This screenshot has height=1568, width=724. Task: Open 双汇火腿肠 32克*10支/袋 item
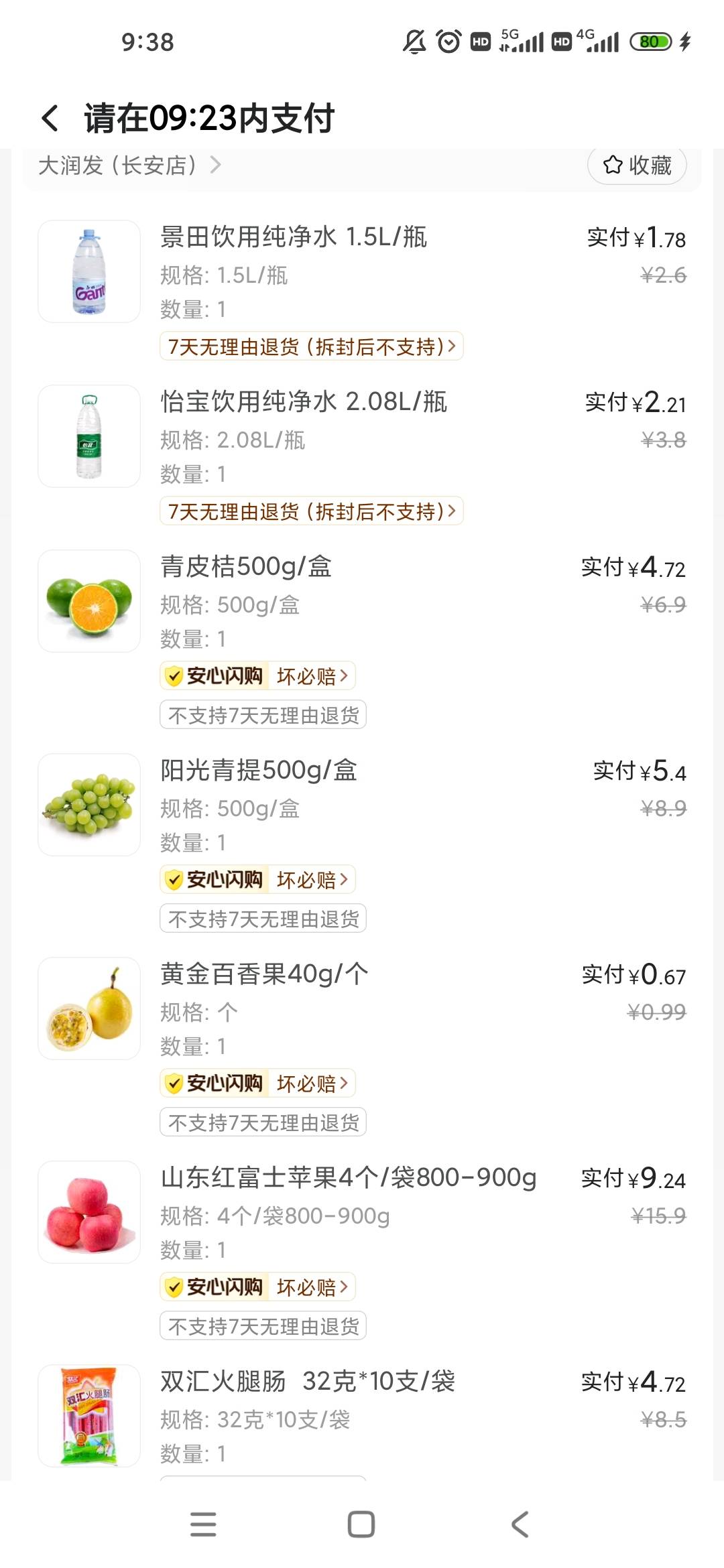(308, 1382)
